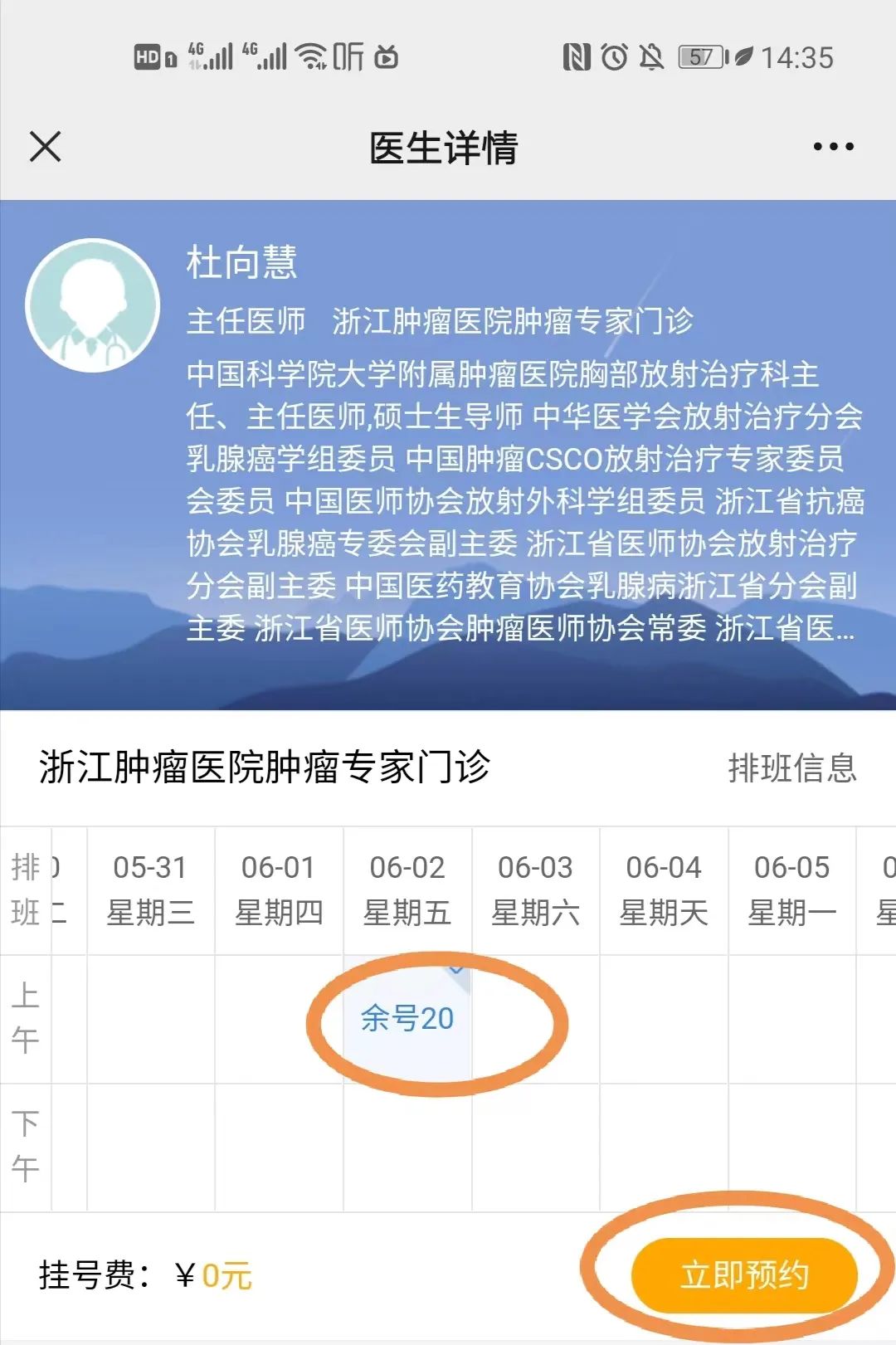
Task: Open the three-dot overflow menu
Action: [x=833, y=147]
